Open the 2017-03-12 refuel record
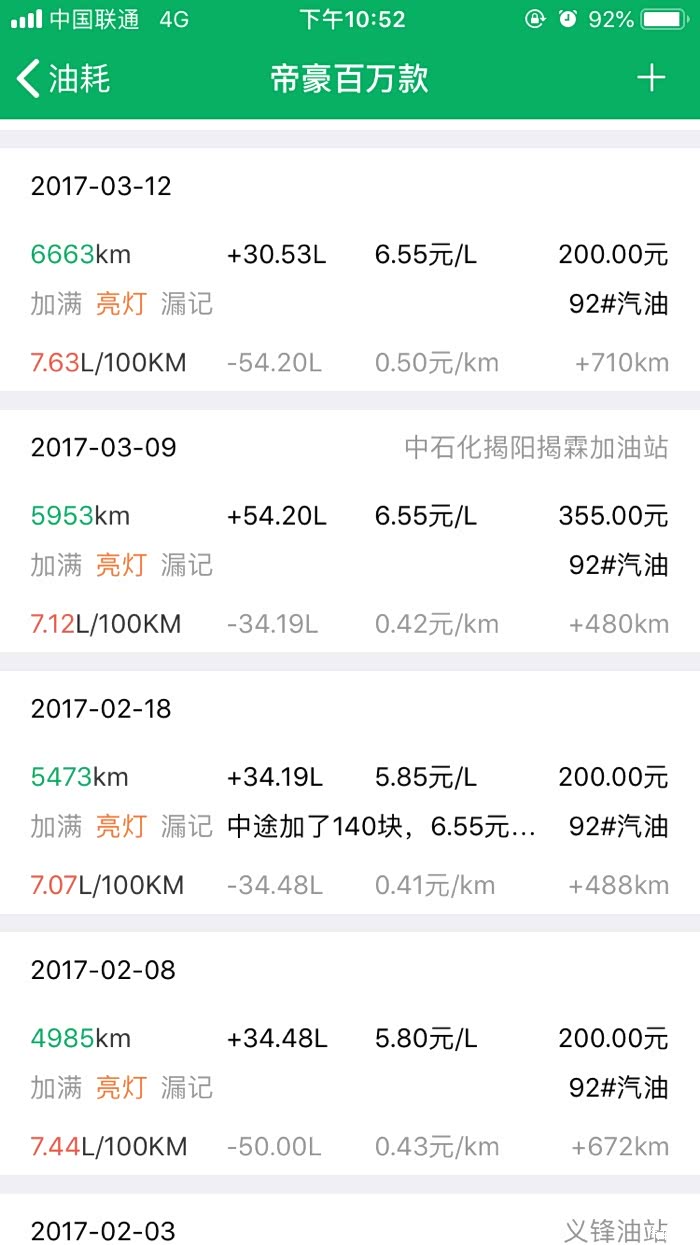700x1245 pixels. [x=349, y=270]
